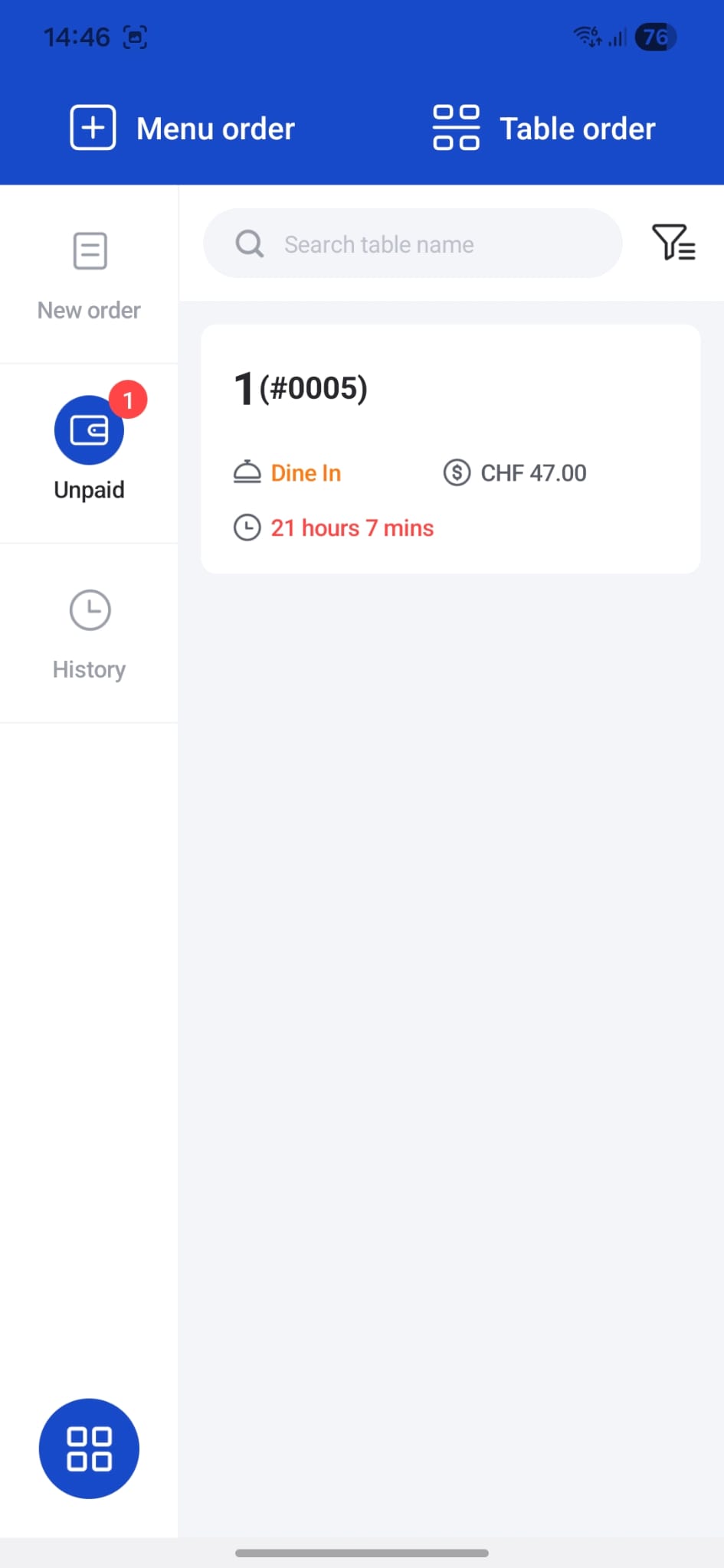Click the filter icon beside search bar
Viewport: 724px width, 1568px height.
[x=673, y=243]
